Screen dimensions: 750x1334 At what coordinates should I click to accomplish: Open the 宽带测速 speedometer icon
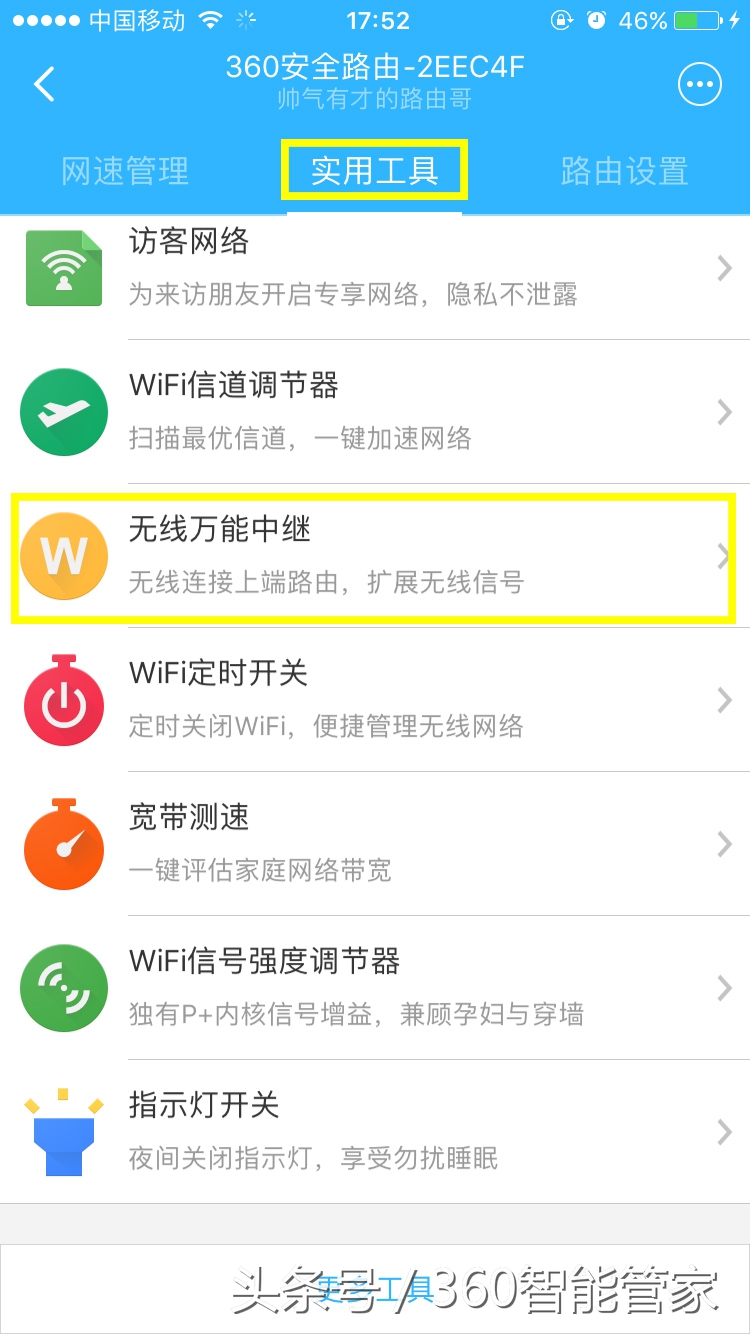pyautogui.click(x=64, y=844)
